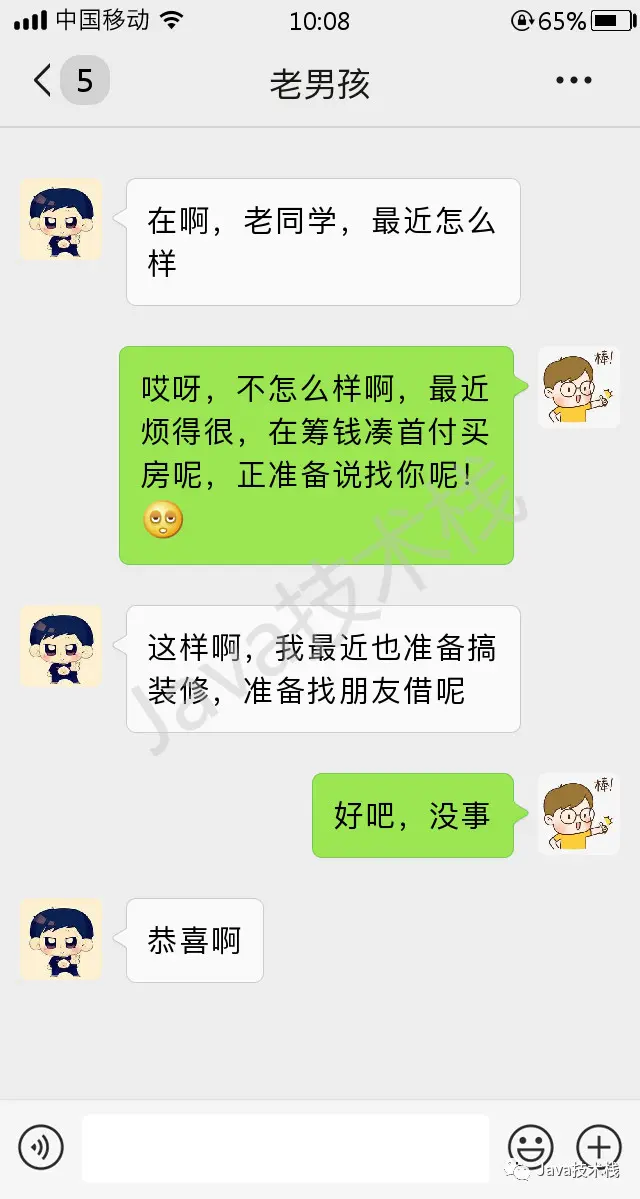Open the plus attachments panel
This screenshot has height=1199, width=640.
(599, 1147)
